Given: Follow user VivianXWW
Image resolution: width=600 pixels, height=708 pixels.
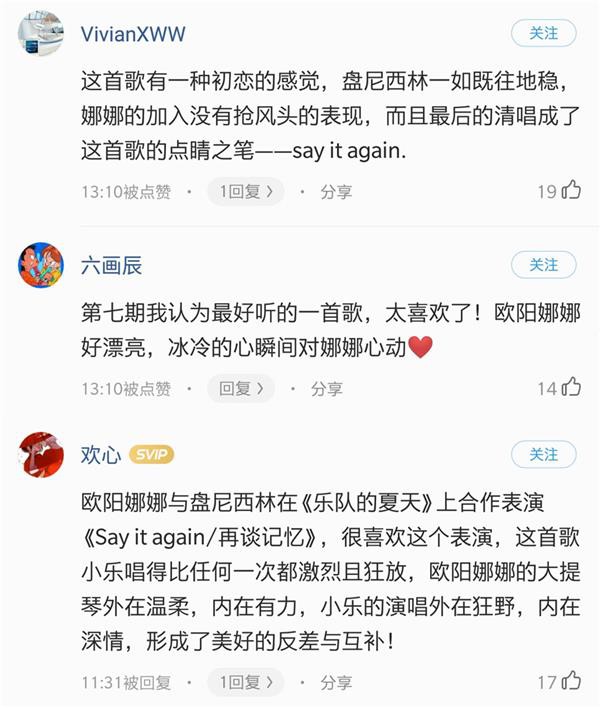Looking at the screenshot, I should 543,33.
